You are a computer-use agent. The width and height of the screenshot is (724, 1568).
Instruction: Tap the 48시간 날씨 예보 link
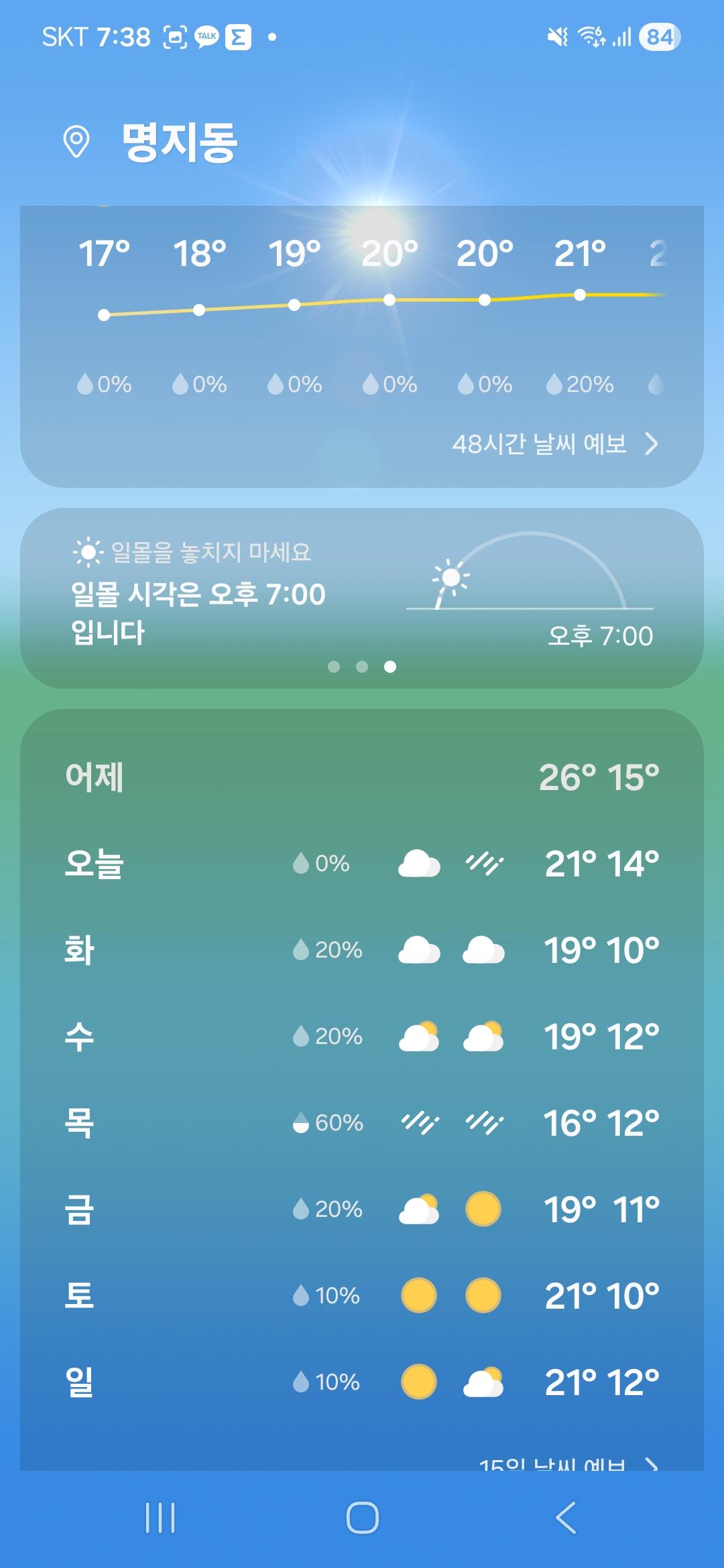click(540, 443)
